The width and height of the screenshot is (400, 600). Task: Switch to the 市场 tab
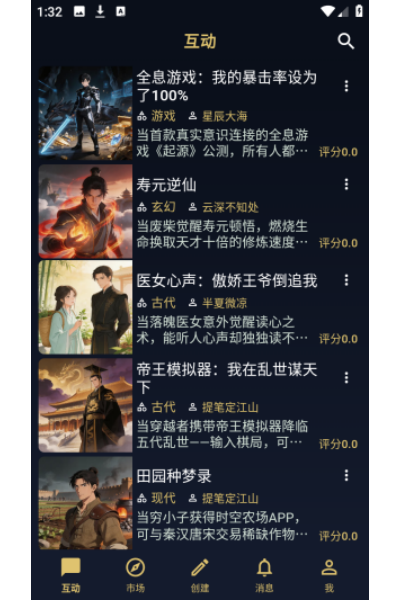(136, 575)
